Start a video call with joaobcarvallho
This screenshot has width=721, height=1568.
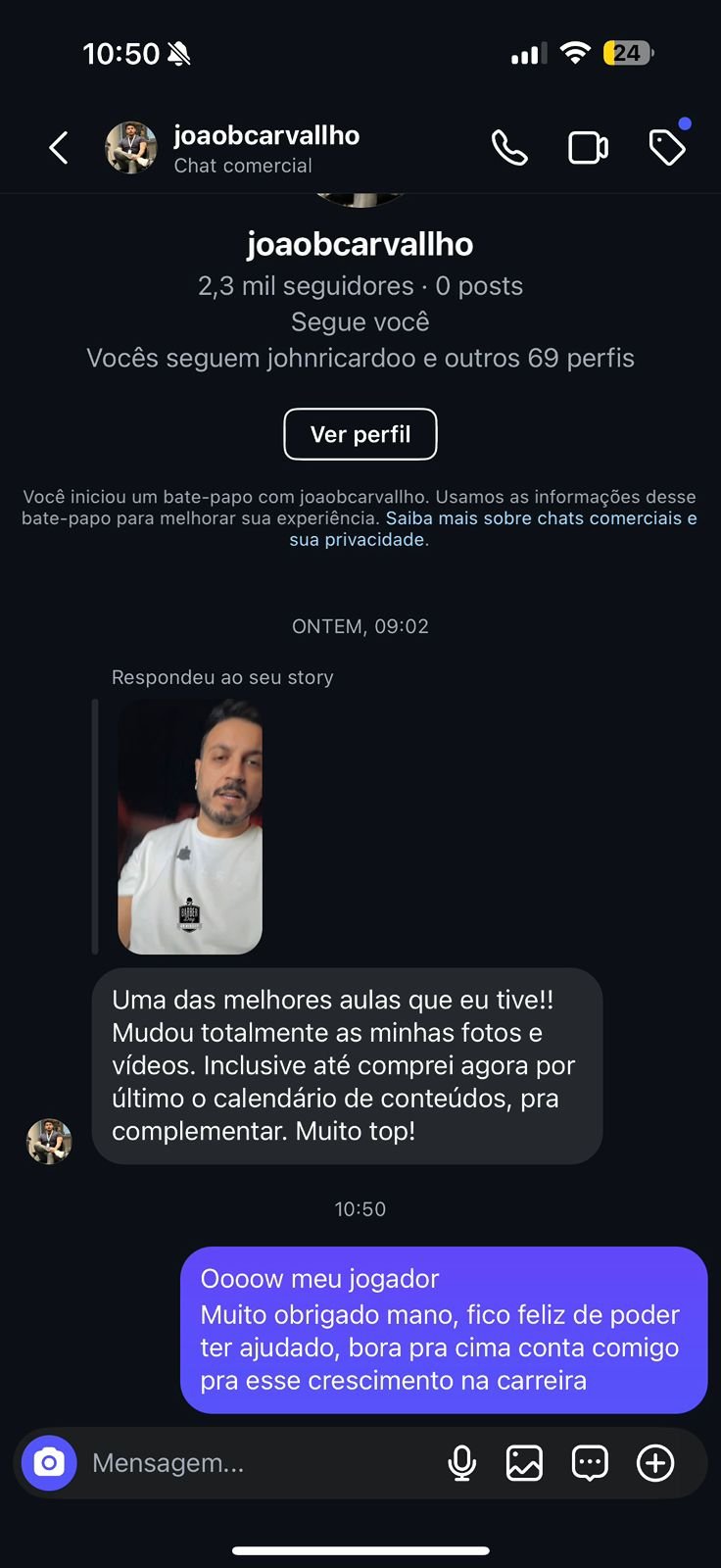(x=588, y=148)
